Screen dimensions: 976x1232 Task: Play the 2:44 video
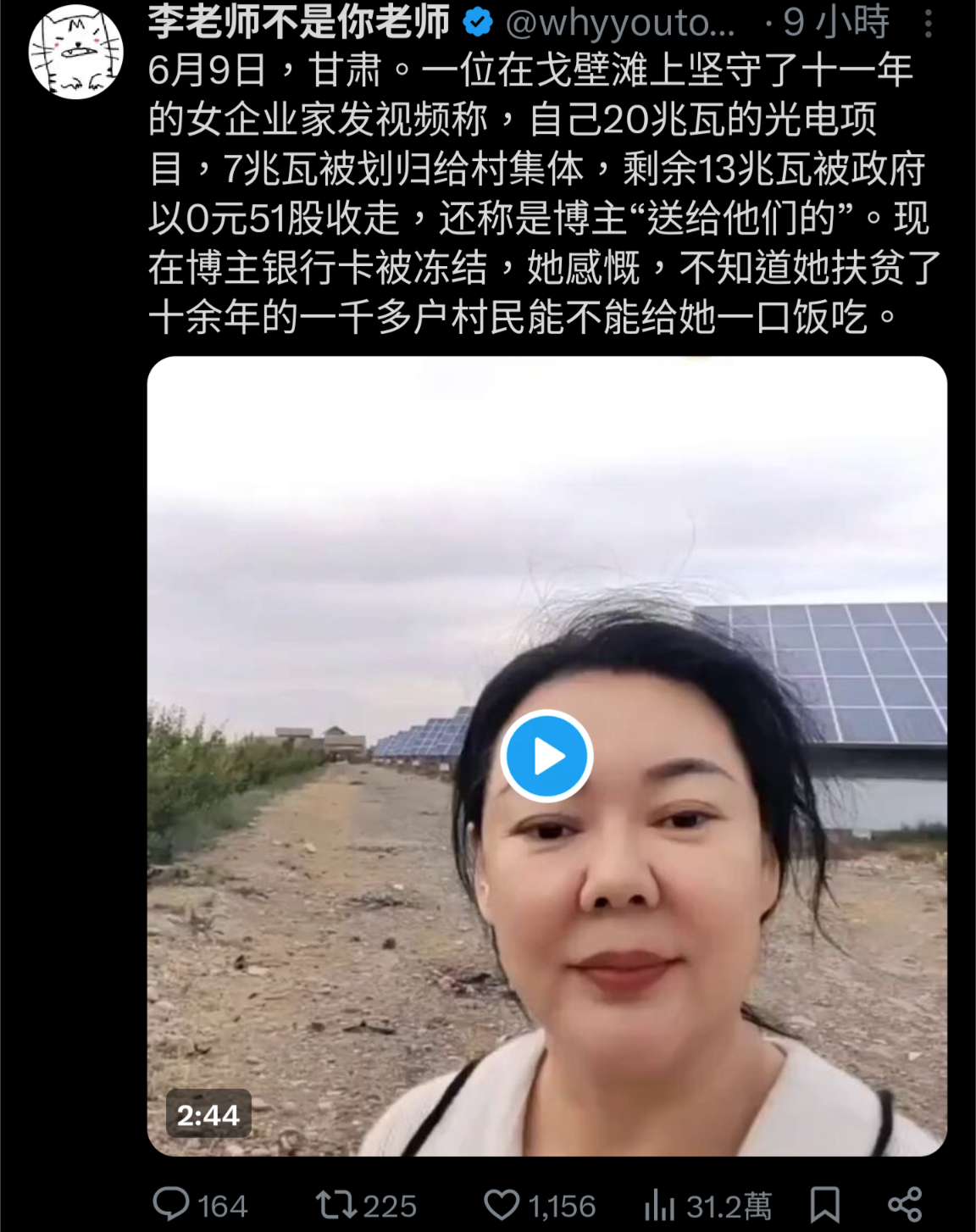point(546,756)
